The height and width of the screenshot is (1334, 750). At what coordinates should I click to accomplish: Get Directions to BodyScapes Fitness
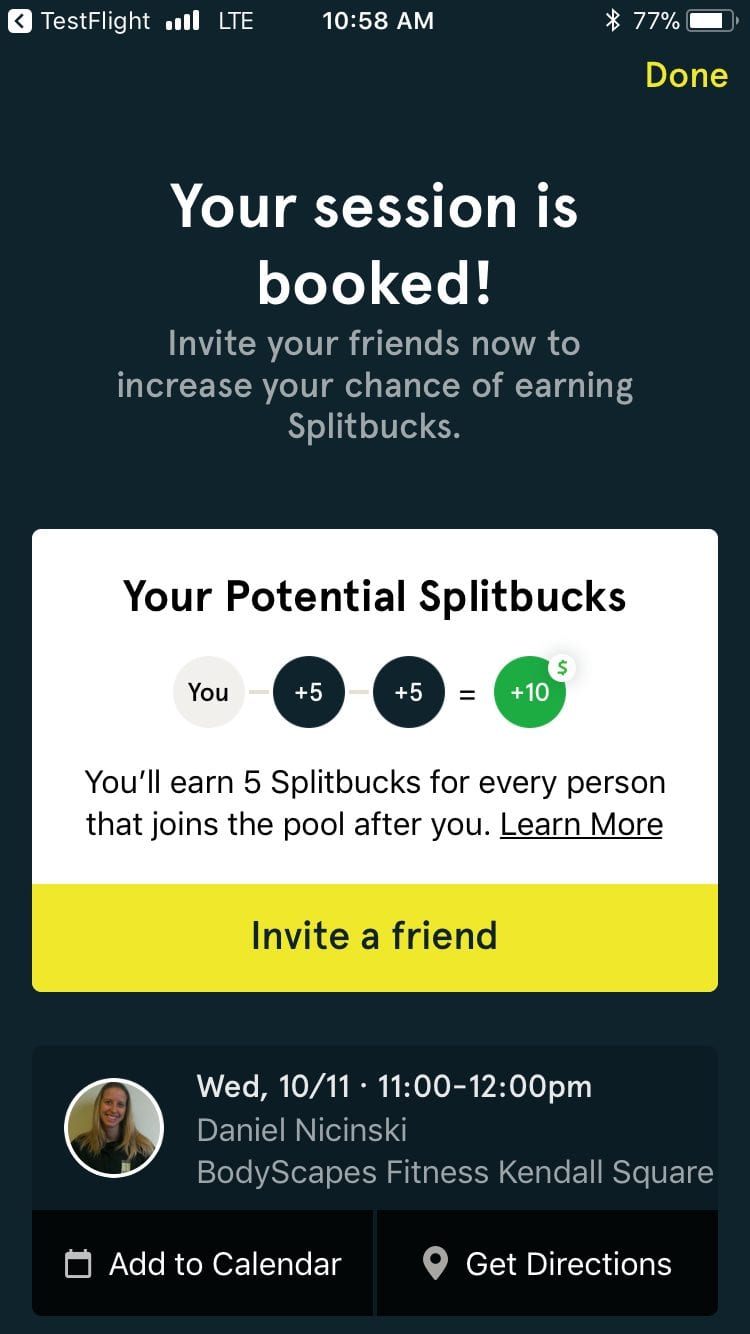coord(547,1264)
